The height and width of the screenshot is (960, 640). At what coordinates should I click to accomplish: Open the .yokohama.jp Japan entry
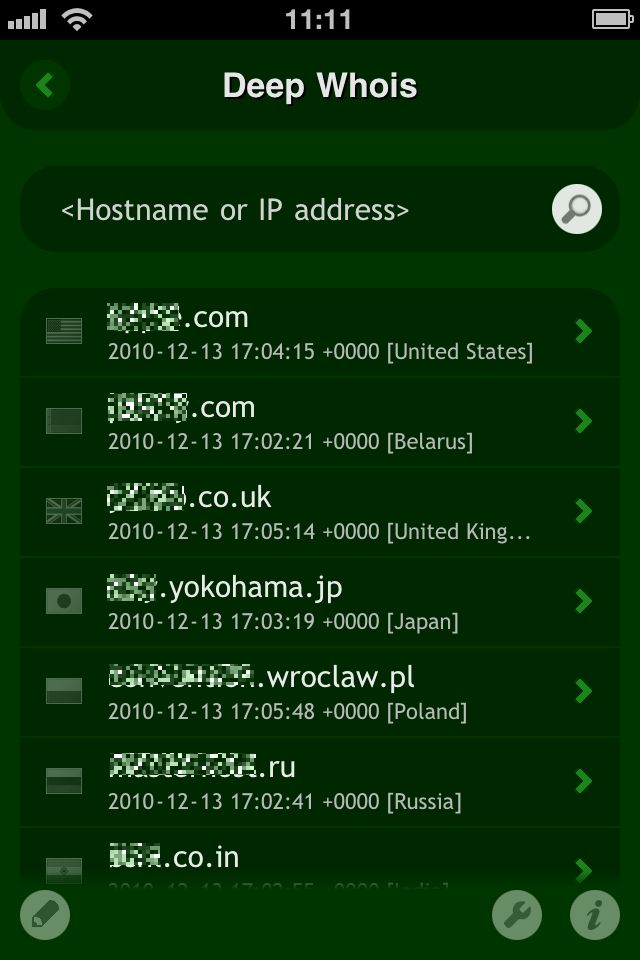pyautogui.click(x=320, y=602)
